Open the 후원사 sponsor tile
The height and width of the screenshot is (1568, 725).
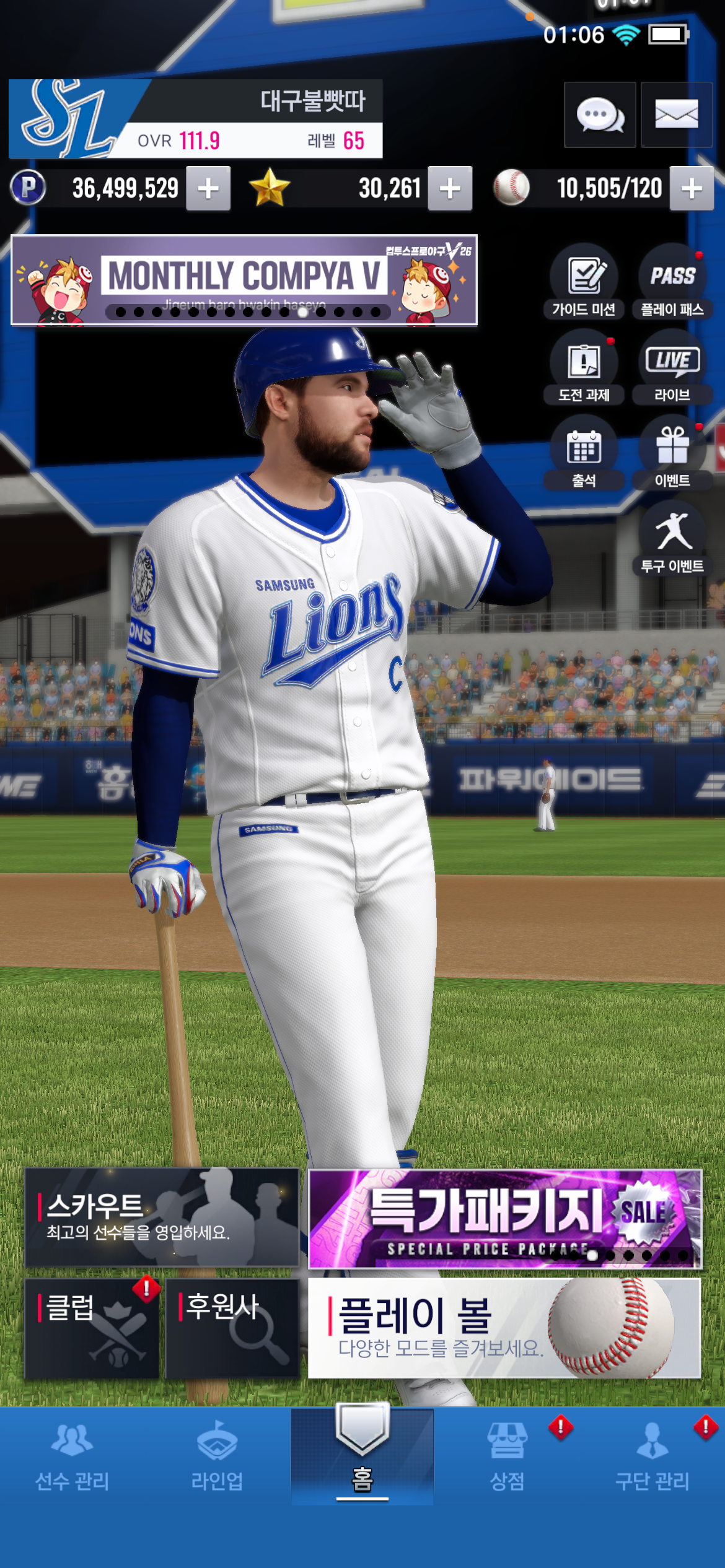(x=232, y=1328)
